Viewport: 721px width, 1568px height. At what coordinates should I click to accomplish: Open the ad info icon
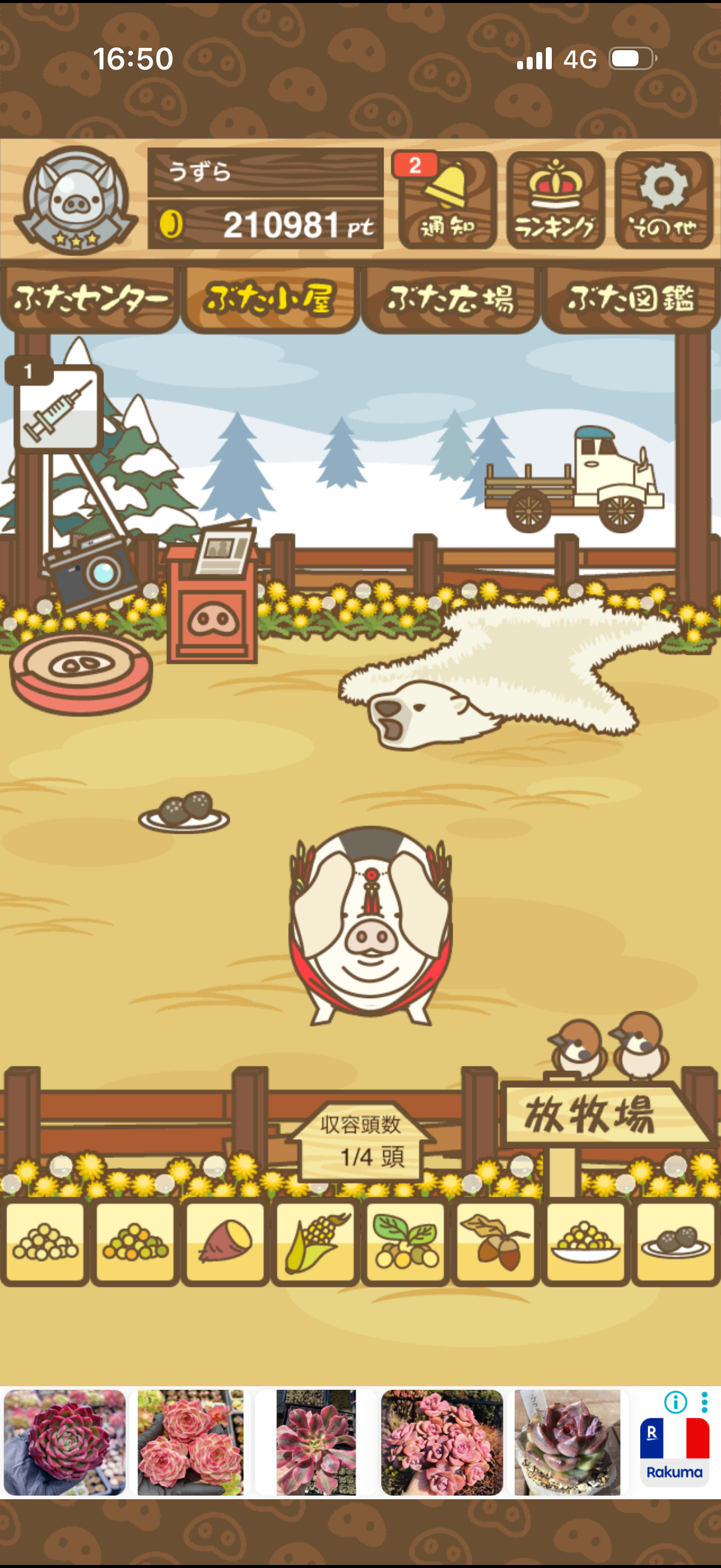click(x=675, y=1402)
